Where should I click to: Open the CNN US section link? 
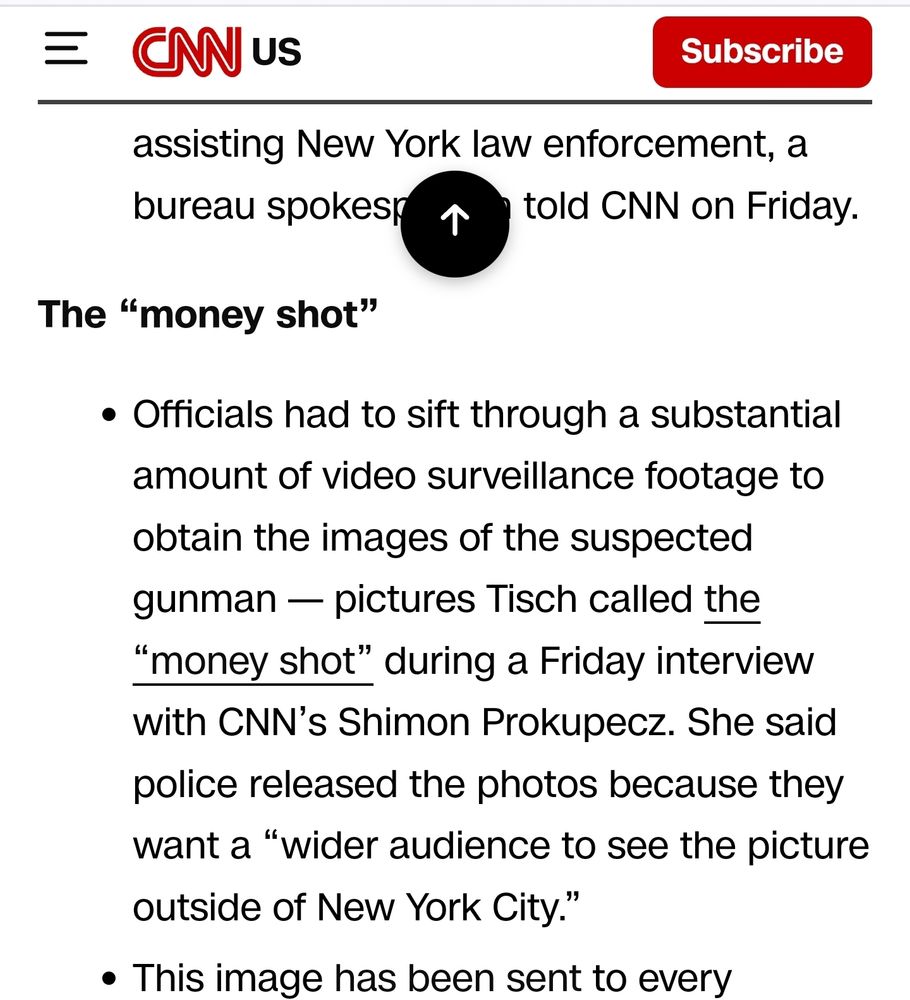276,52
